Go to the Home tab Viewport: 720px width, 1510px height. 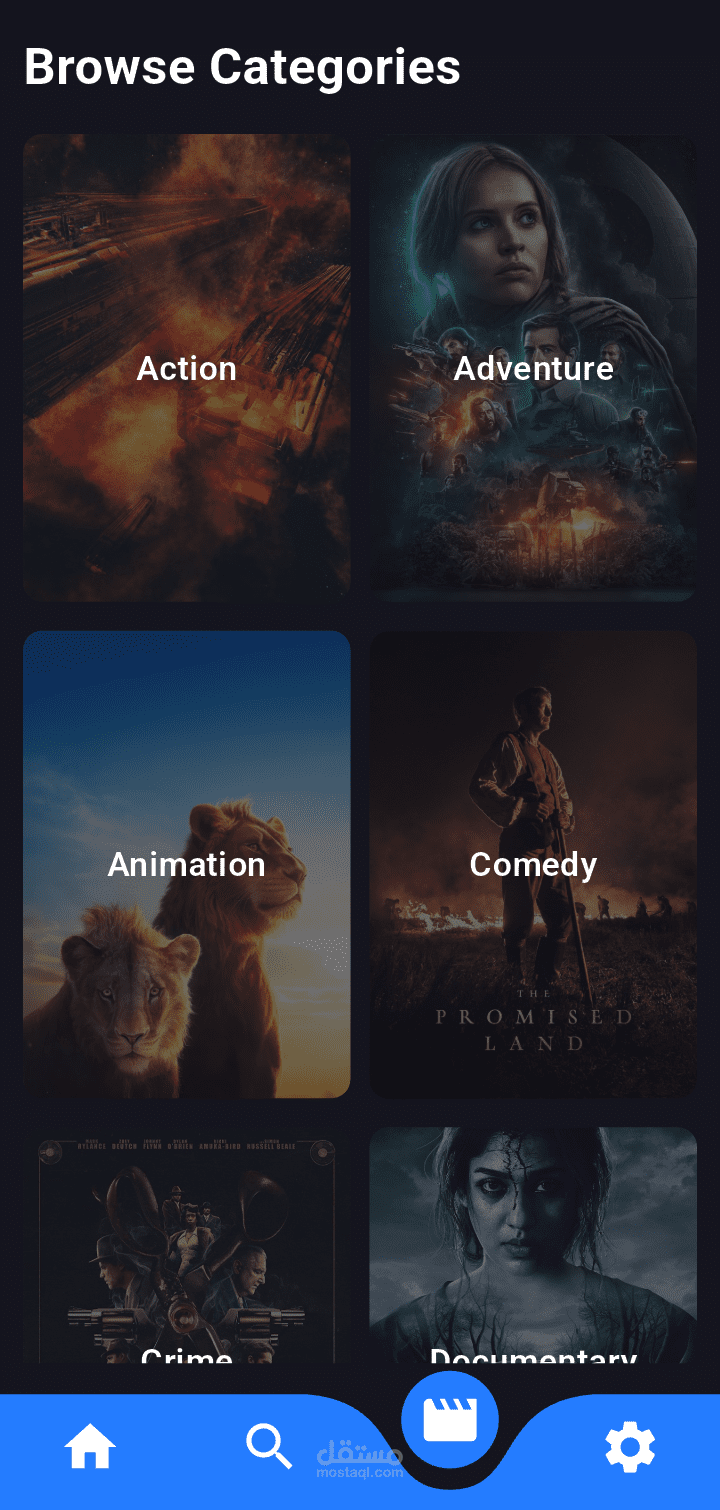point(90,1447)
